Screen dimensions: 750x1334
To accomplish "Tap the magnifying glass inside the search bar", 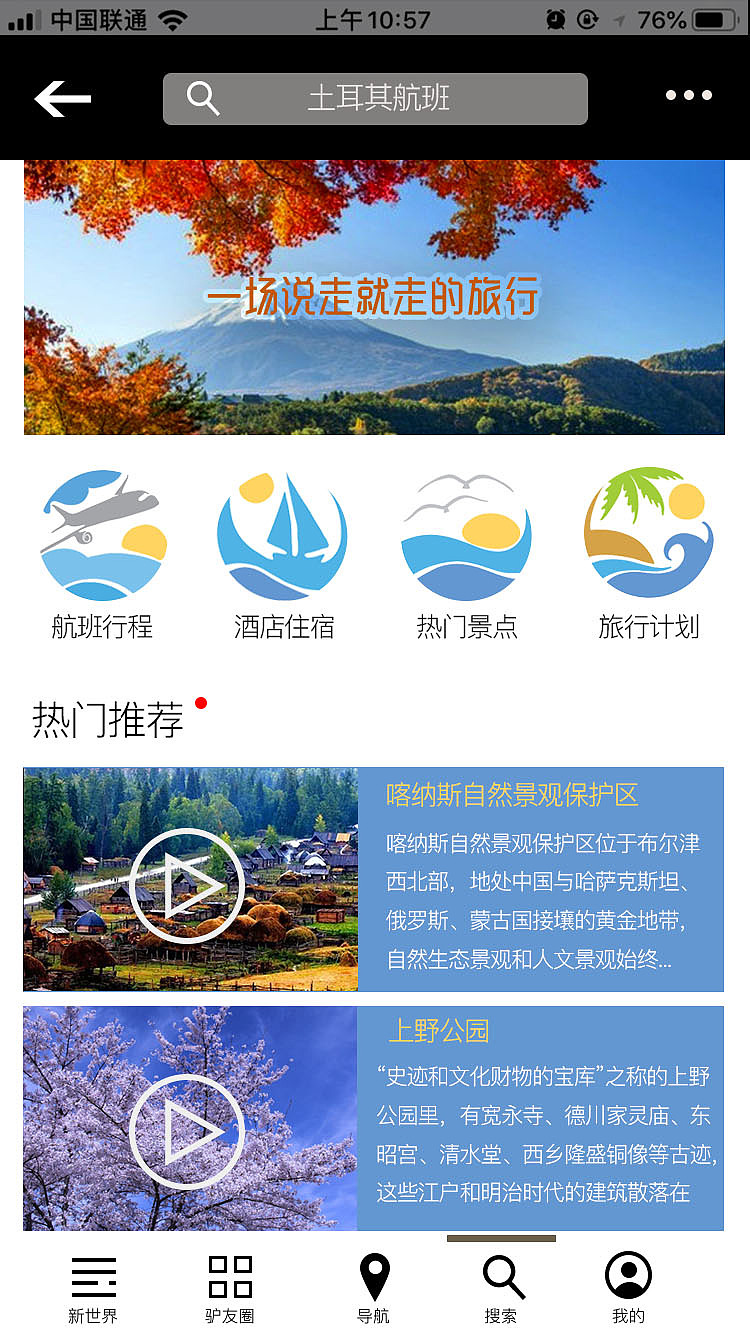I will [x=203, y=97].
